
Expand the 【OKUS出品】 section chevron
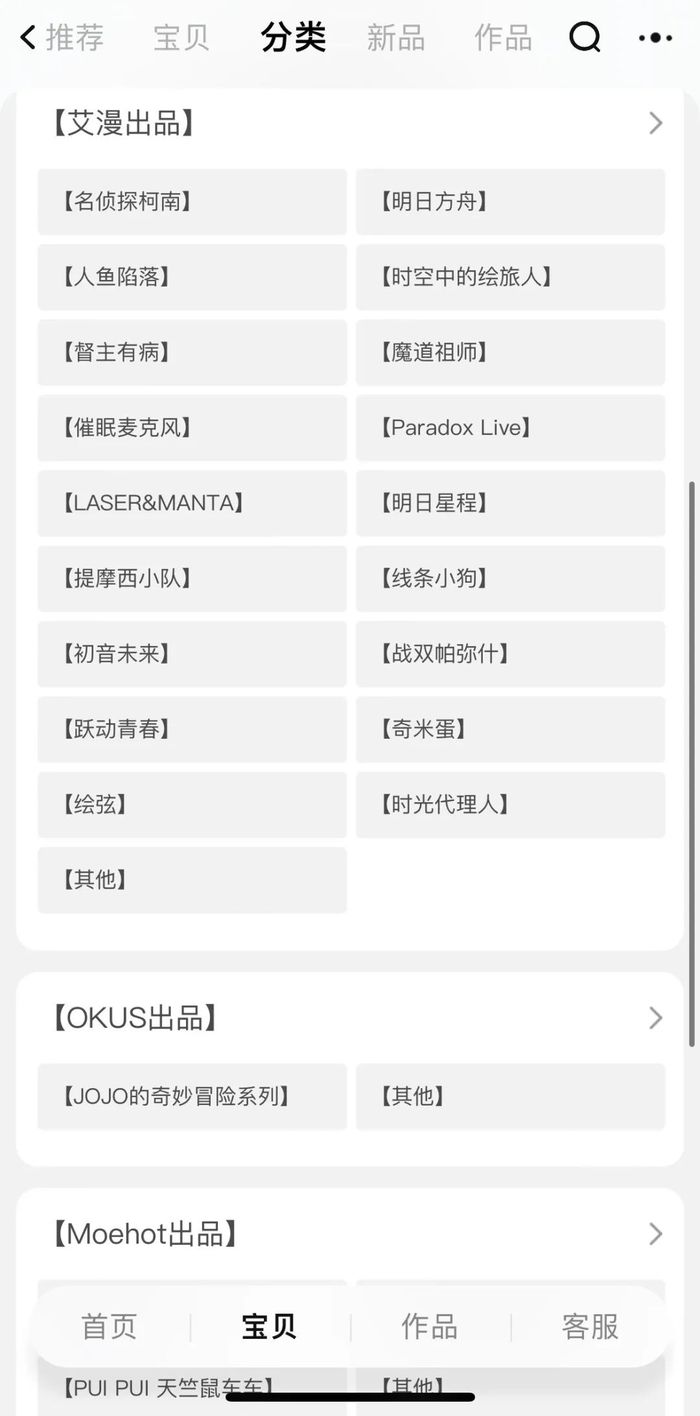click(655, 1018)
